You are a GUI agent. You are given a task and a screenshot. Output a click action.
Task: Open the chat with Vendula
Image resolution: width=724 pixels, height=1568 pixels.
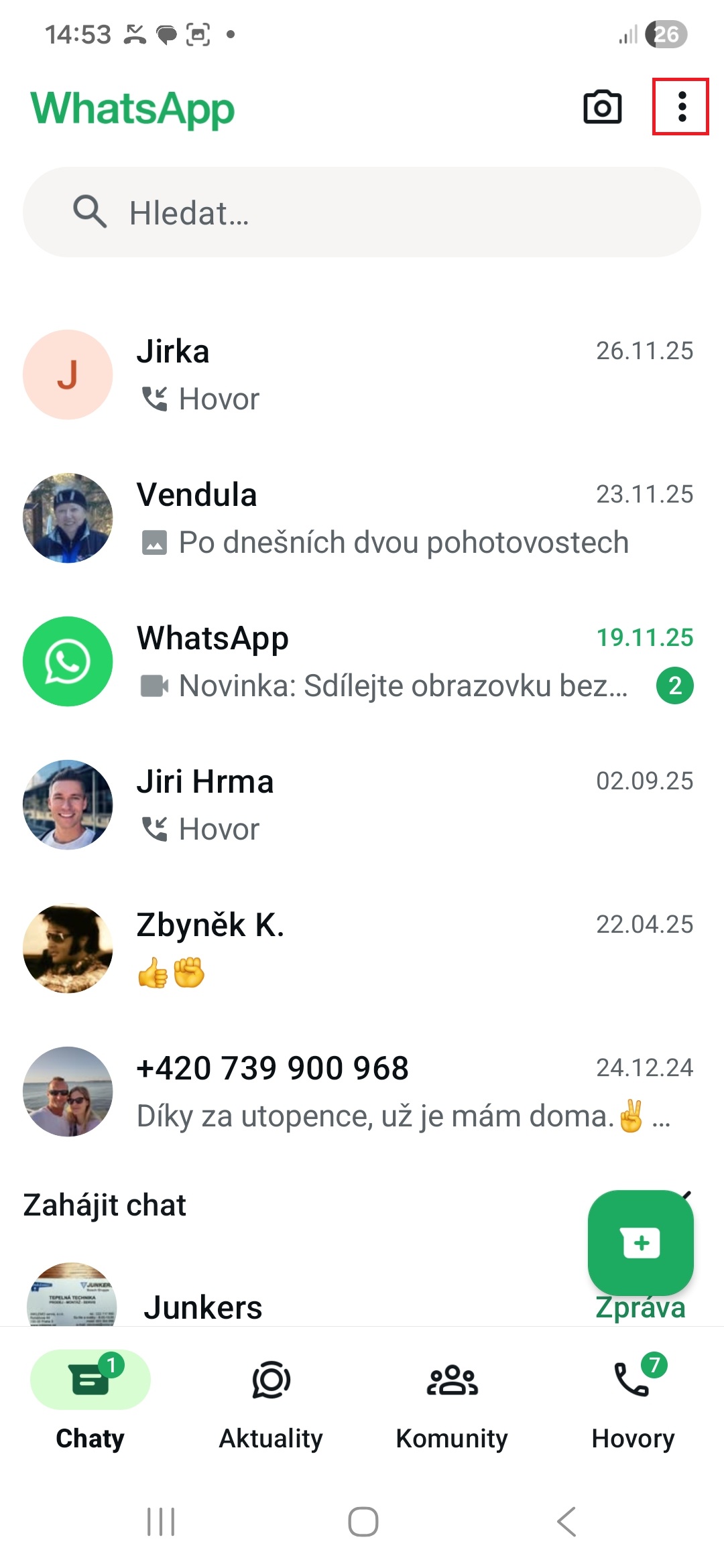[402, 518]
